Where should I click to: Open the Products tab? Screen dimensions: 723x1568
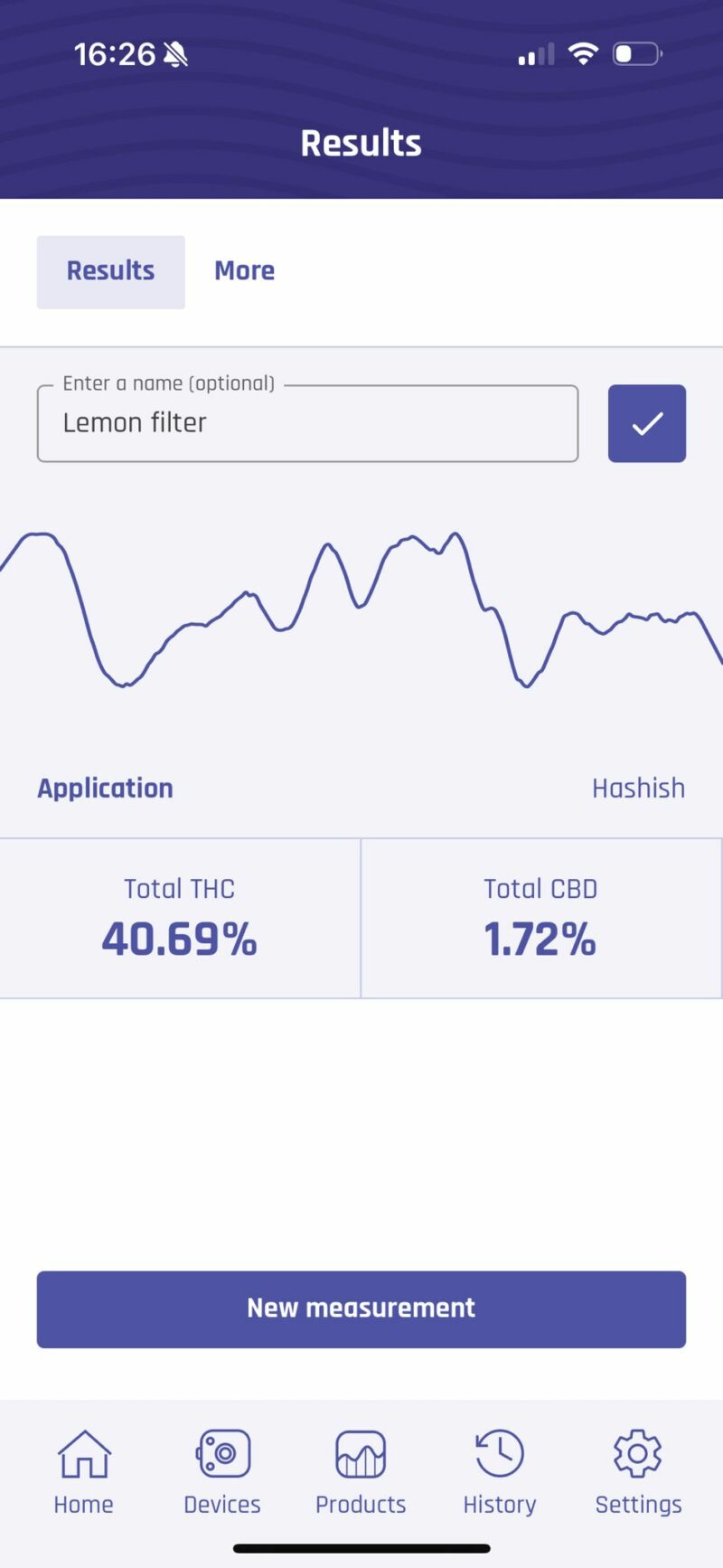point(361,1472)
